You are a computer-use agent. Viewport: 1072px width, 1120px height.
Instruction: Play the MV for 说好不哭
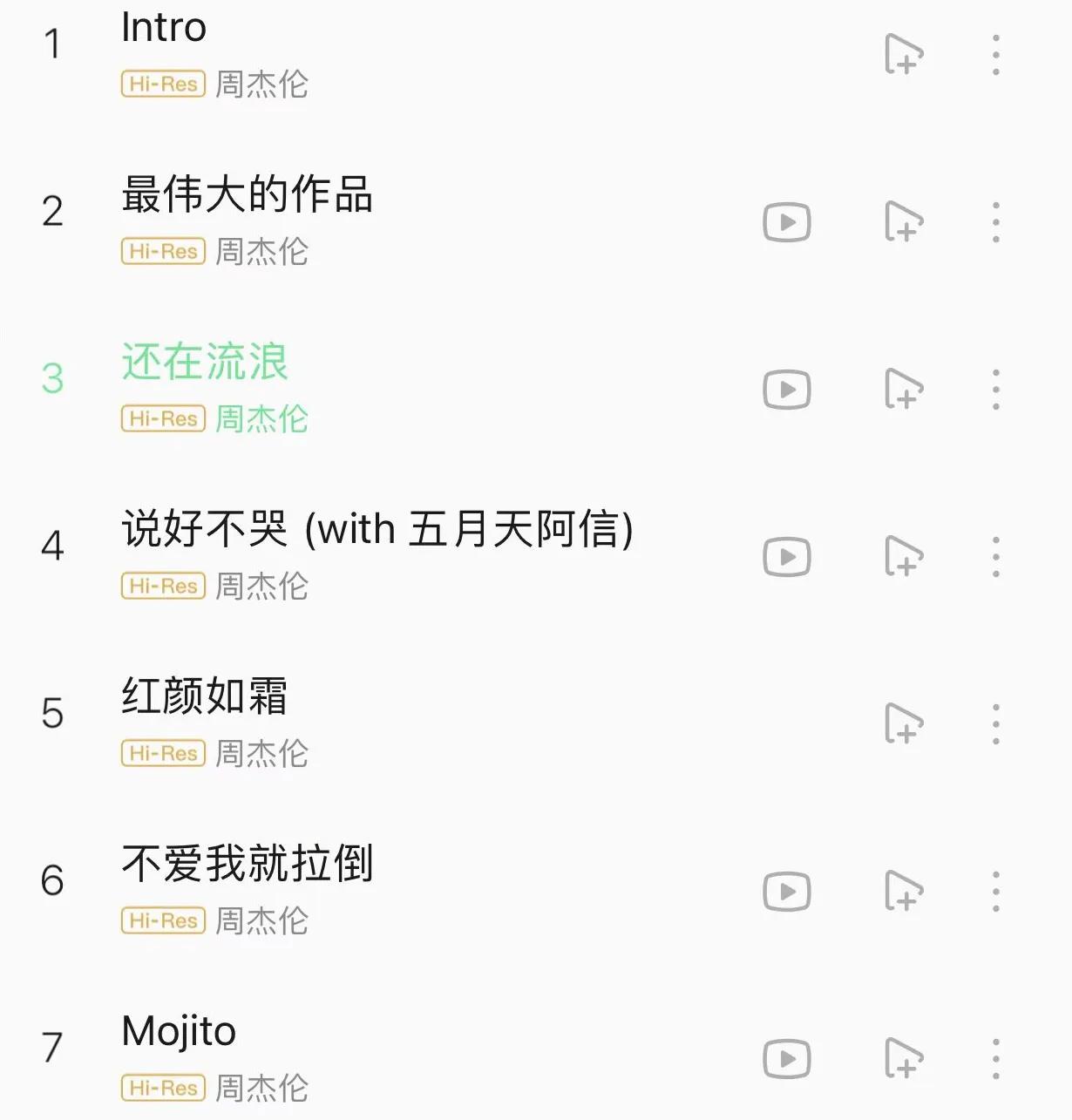[785, 555]
